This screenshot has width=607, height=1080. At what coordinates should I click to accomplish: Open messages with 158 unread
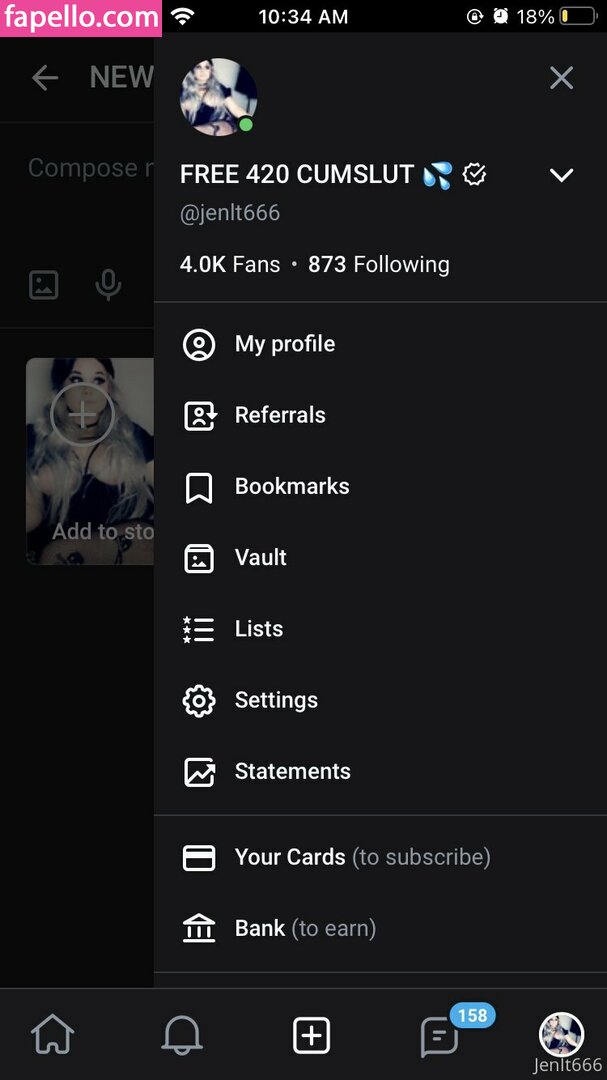(x=440, y=1035)
